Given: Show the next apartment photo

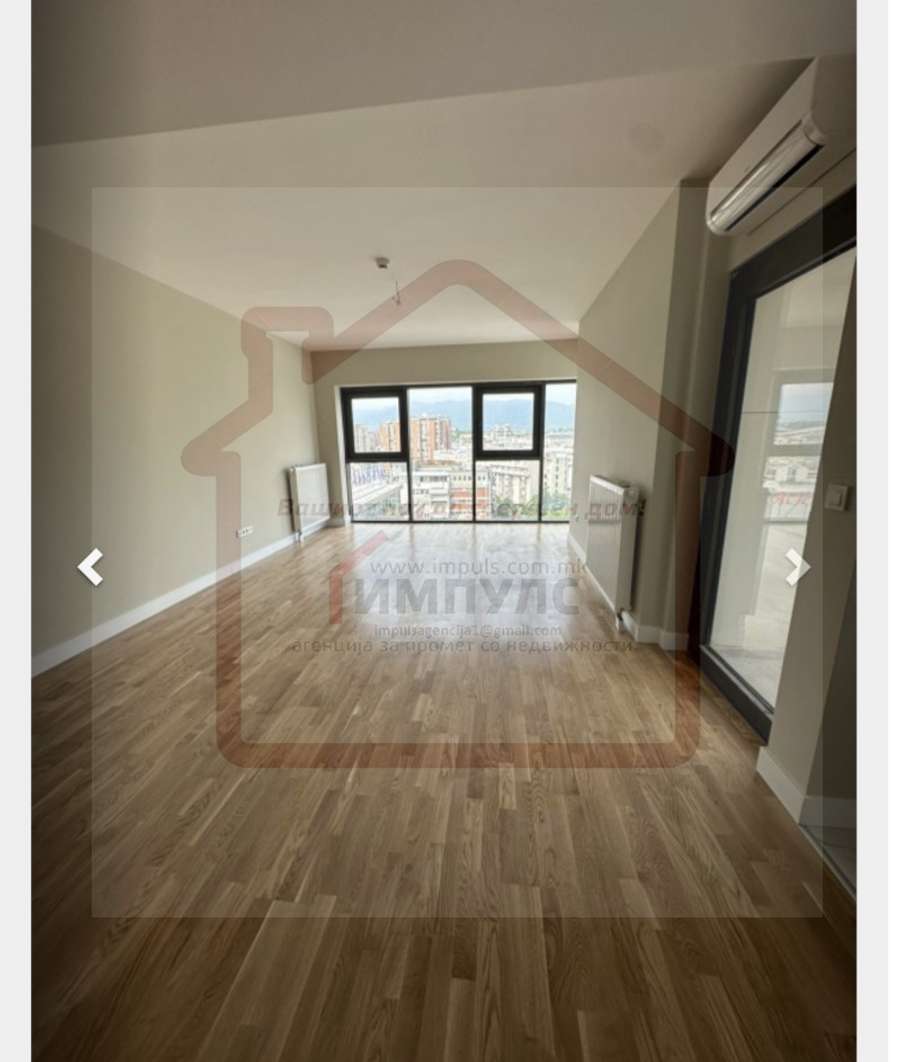Looking at the screenshot, I should [797, 567].
